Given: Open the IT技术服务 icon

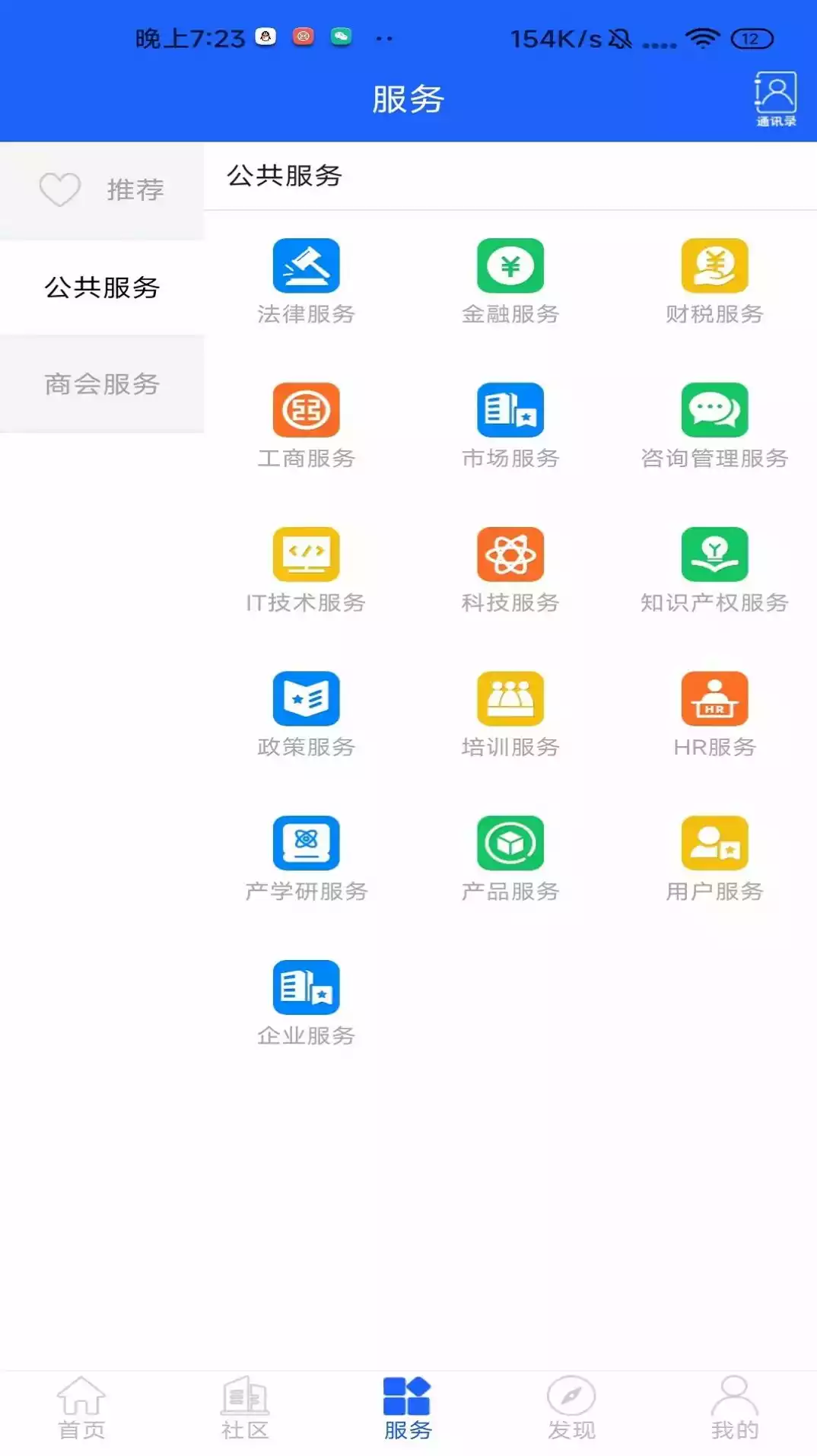Looking at the screenshot, I should pos(306,563).
